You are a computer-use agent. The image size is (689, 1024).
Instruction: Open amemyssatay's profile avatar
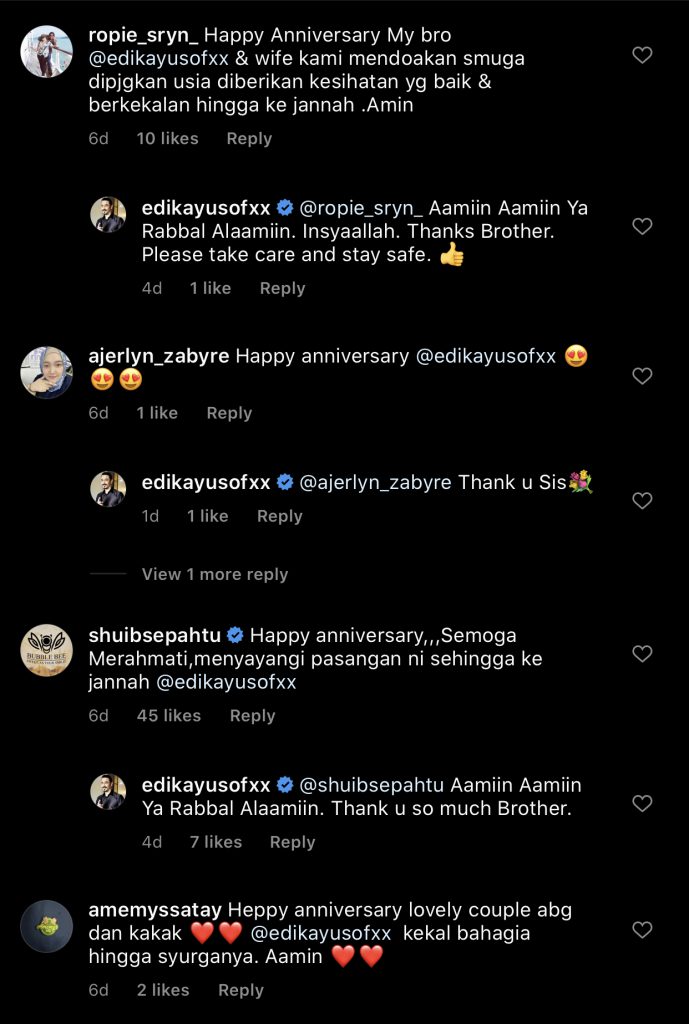tap(47, 926)
